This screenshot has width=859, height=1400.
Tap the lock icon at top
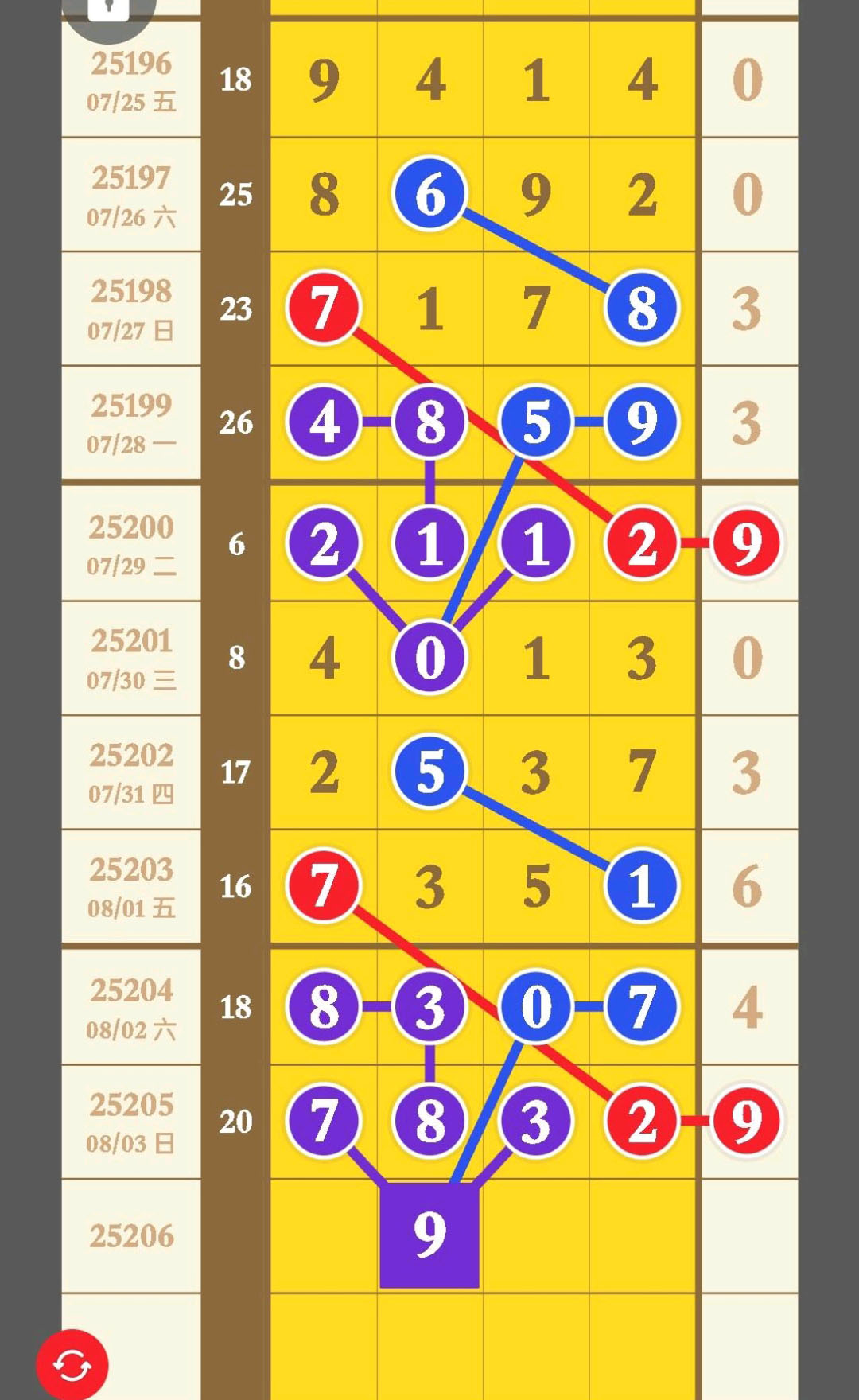(108, 10)
